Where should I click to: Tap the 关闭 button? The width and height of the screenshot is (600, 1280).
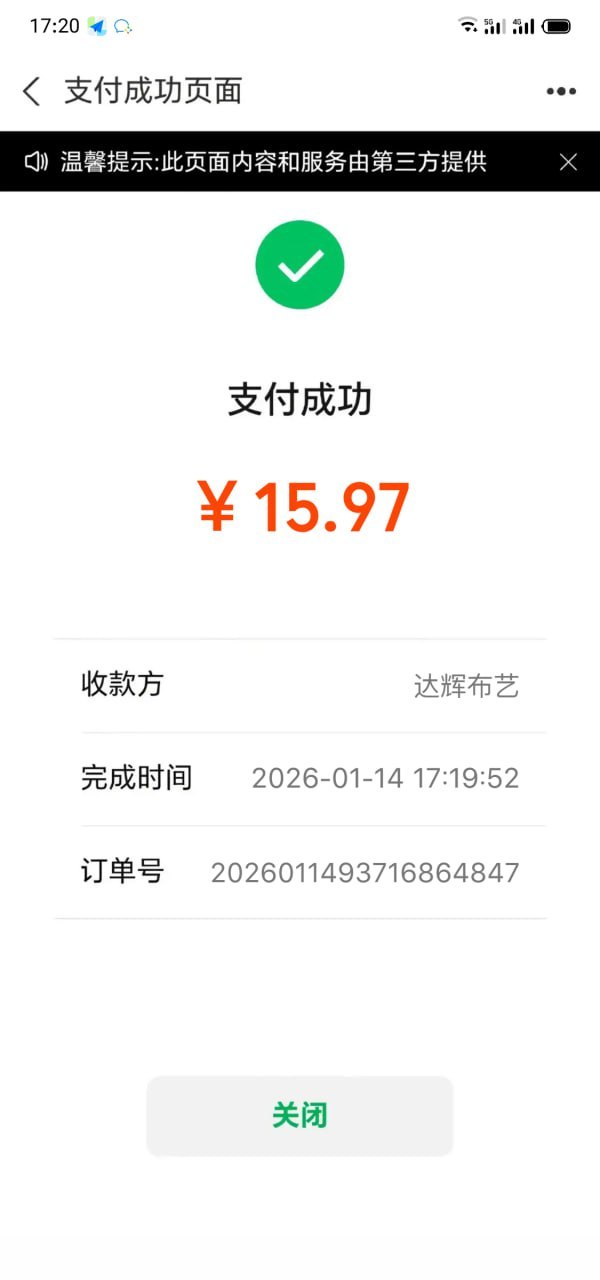point(300,1116)
